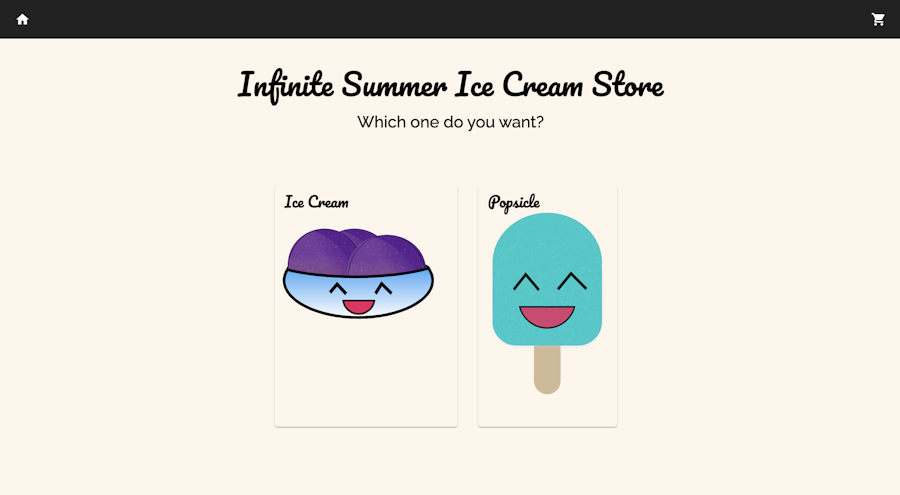Go to the home icon
This screenshot has width=900, height=495.
(22, 19)
